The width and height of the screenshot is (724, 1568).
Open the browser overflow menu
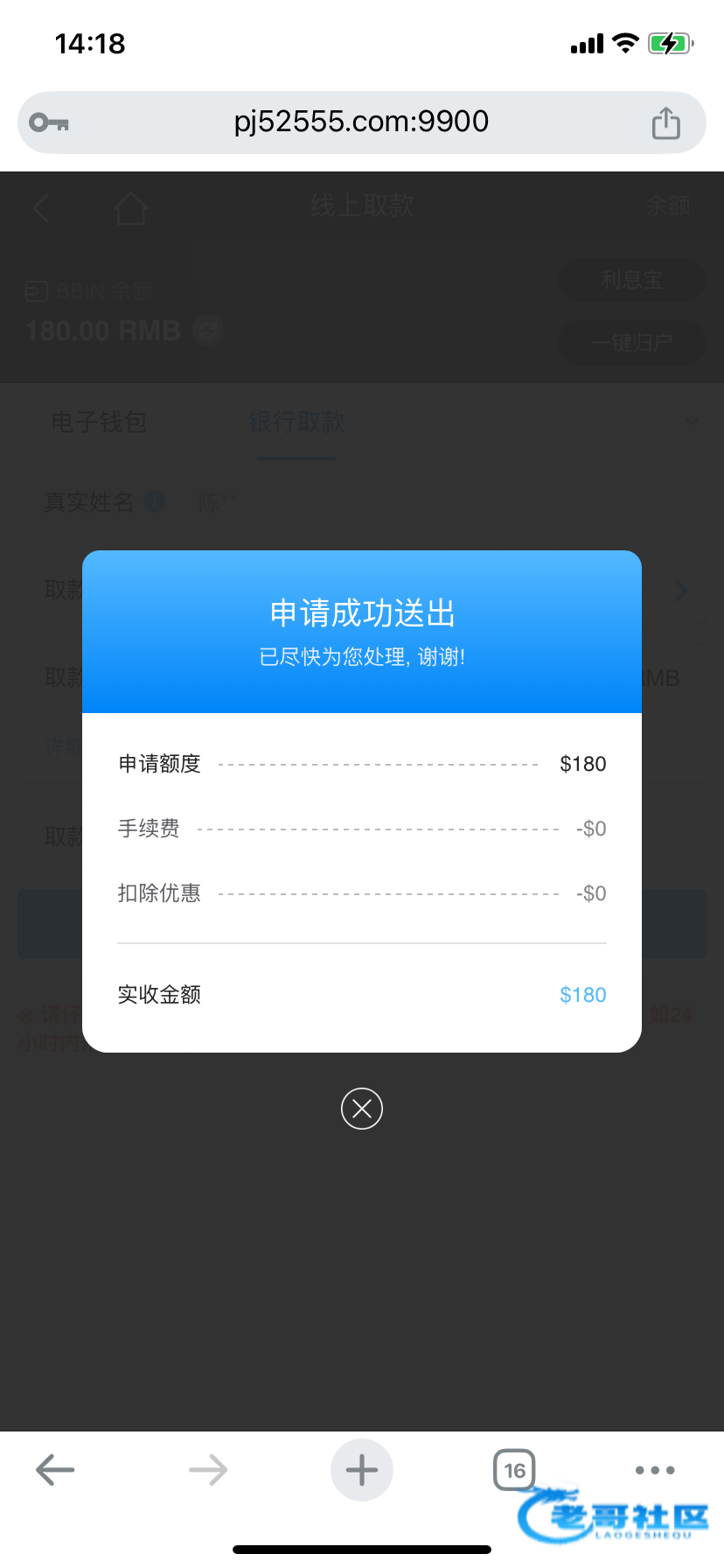click(x=655, y=1470)
